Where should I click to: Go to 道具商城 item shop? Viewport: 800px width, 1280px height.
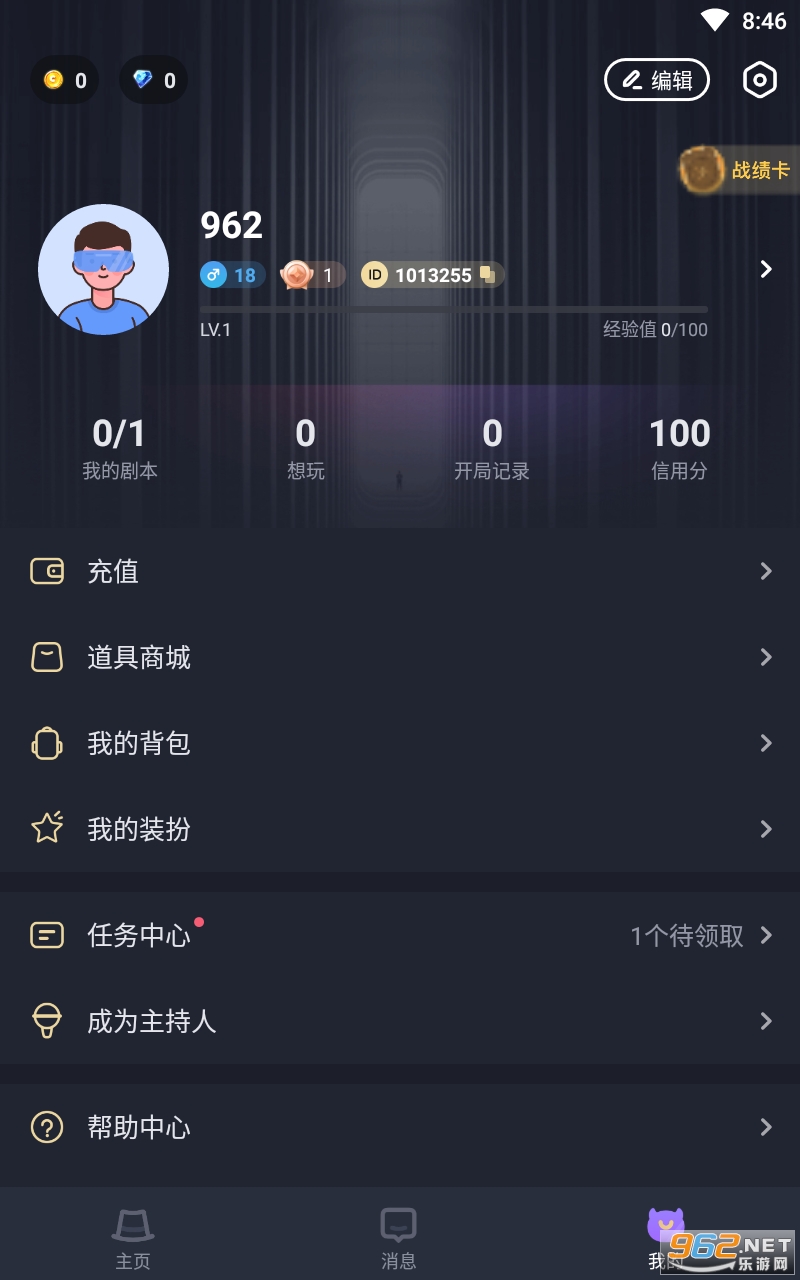400,657
